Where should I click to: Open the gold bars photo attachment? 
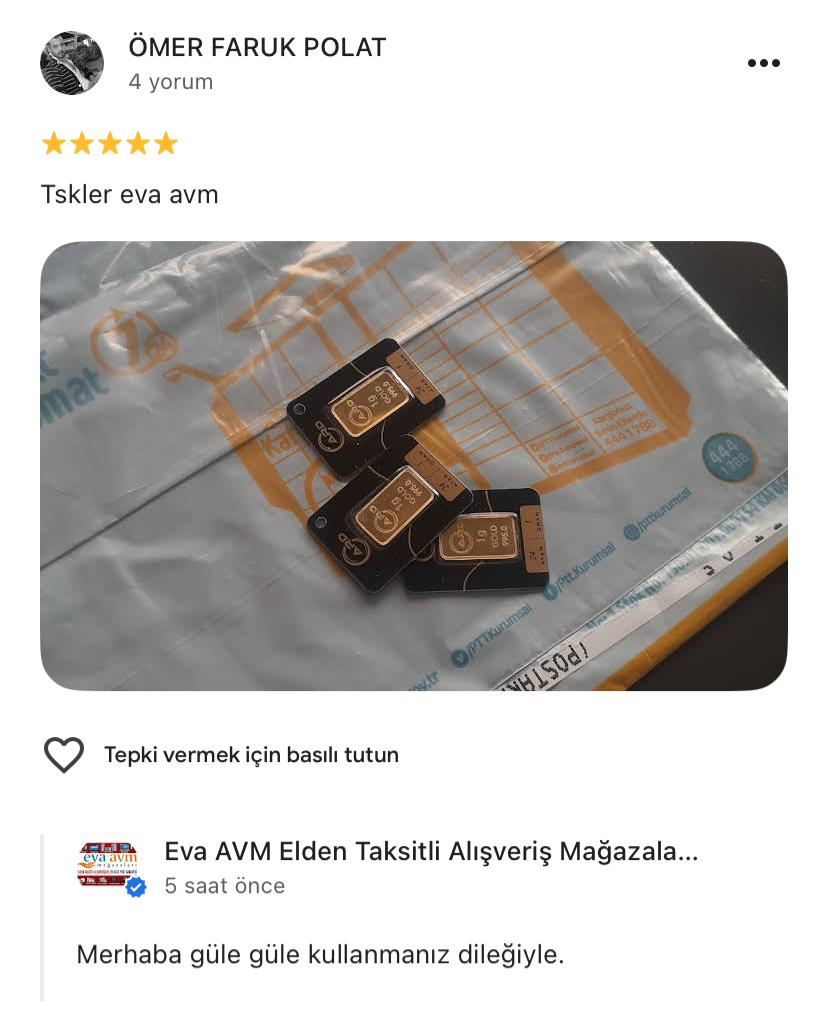(x=414, y=465)
